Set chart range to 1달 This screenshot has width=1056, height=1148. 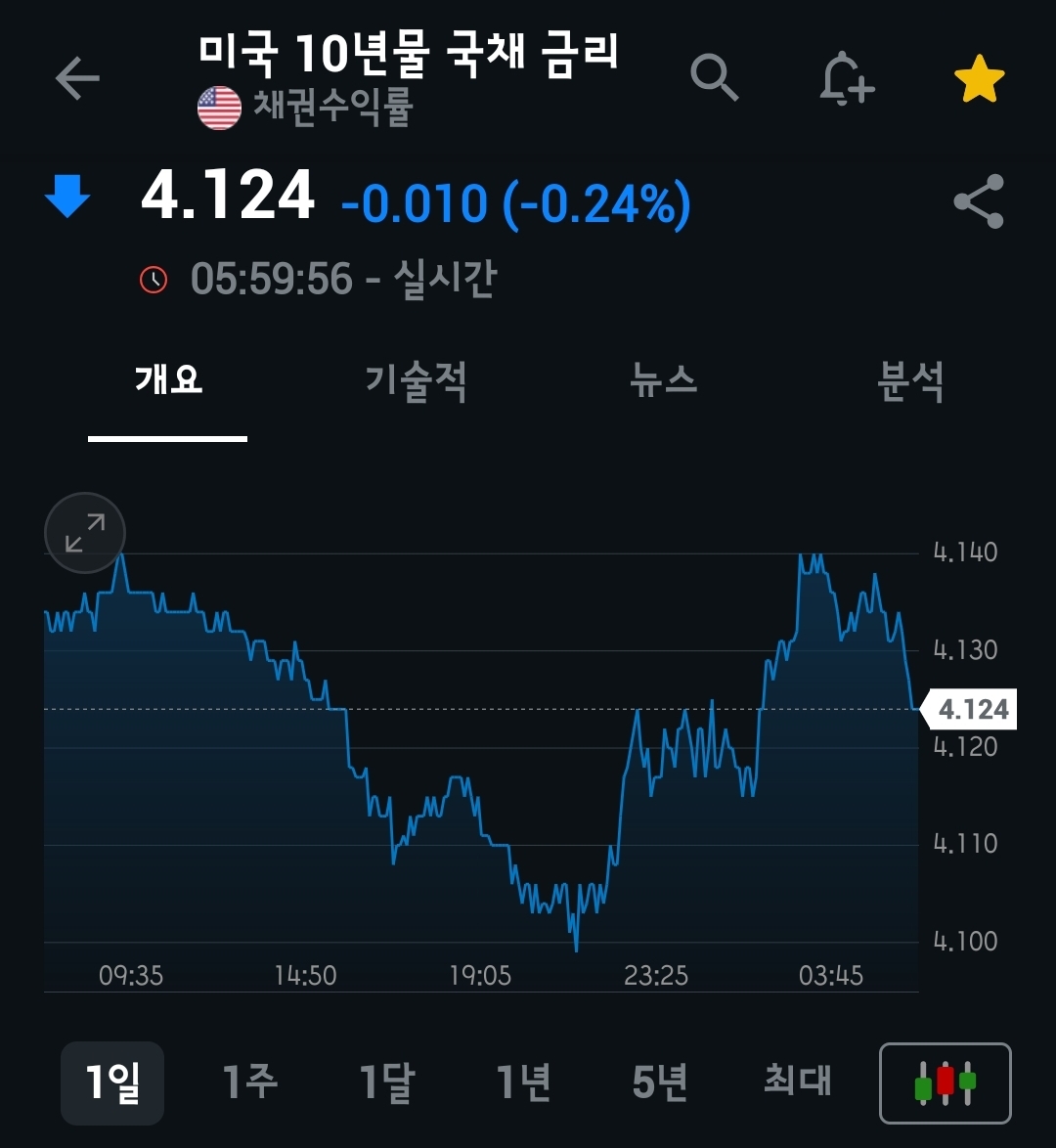tap(387, 1082)
